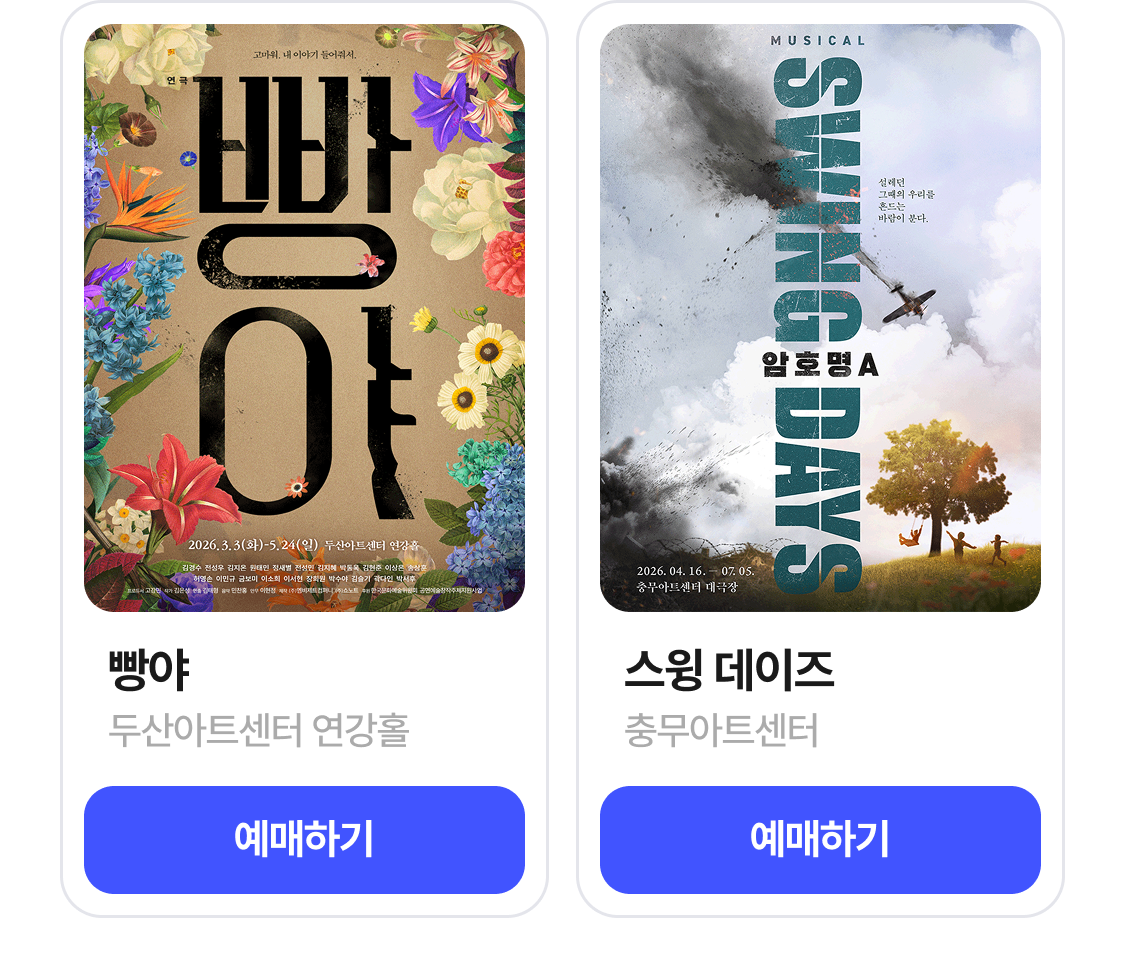This screenshot has width=1125, height=954.
Task: Tap 예매하기 to book 빵야 tickets
Action: pyautogui.click(x=304, y=840)
